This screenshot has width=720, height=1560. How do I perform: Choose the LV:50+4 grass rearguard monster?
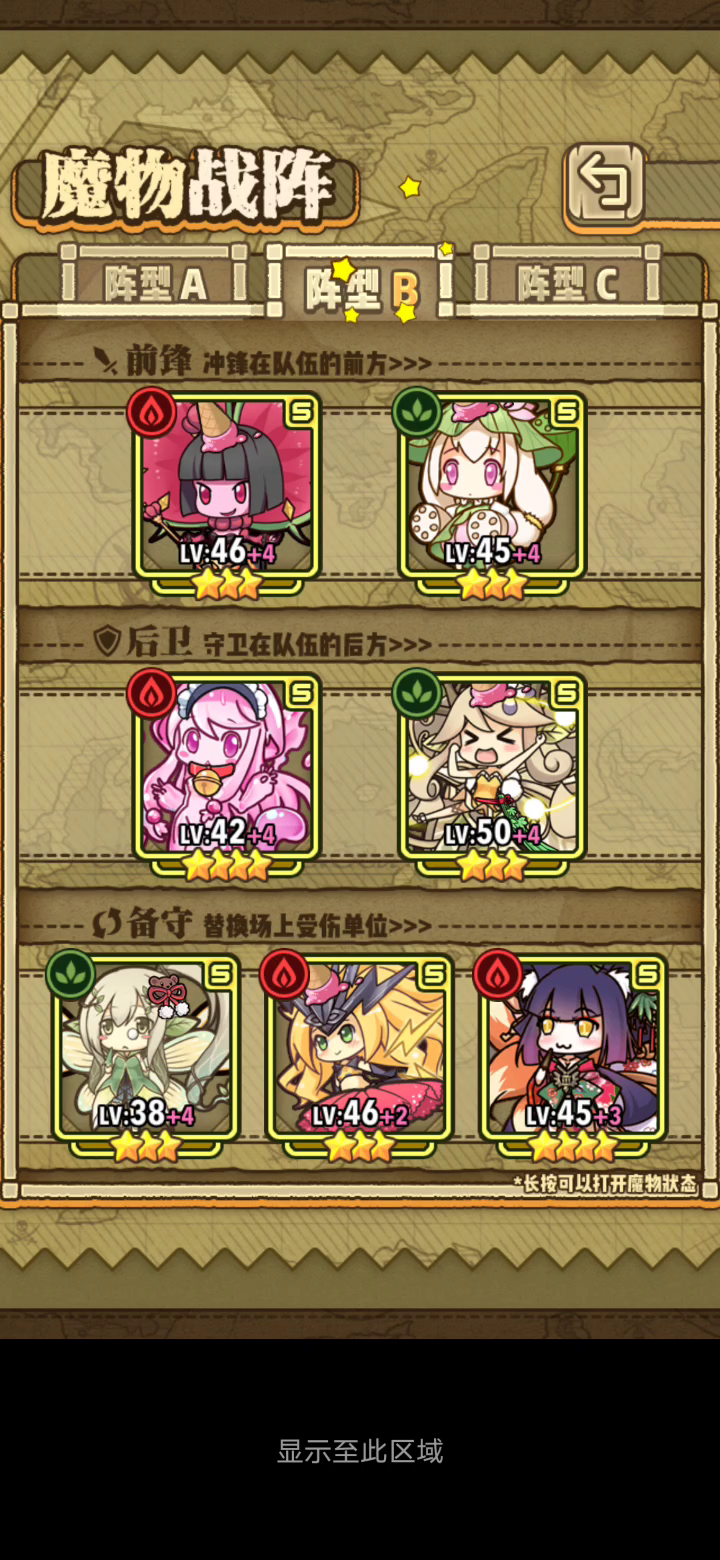(x=492, y=768)
